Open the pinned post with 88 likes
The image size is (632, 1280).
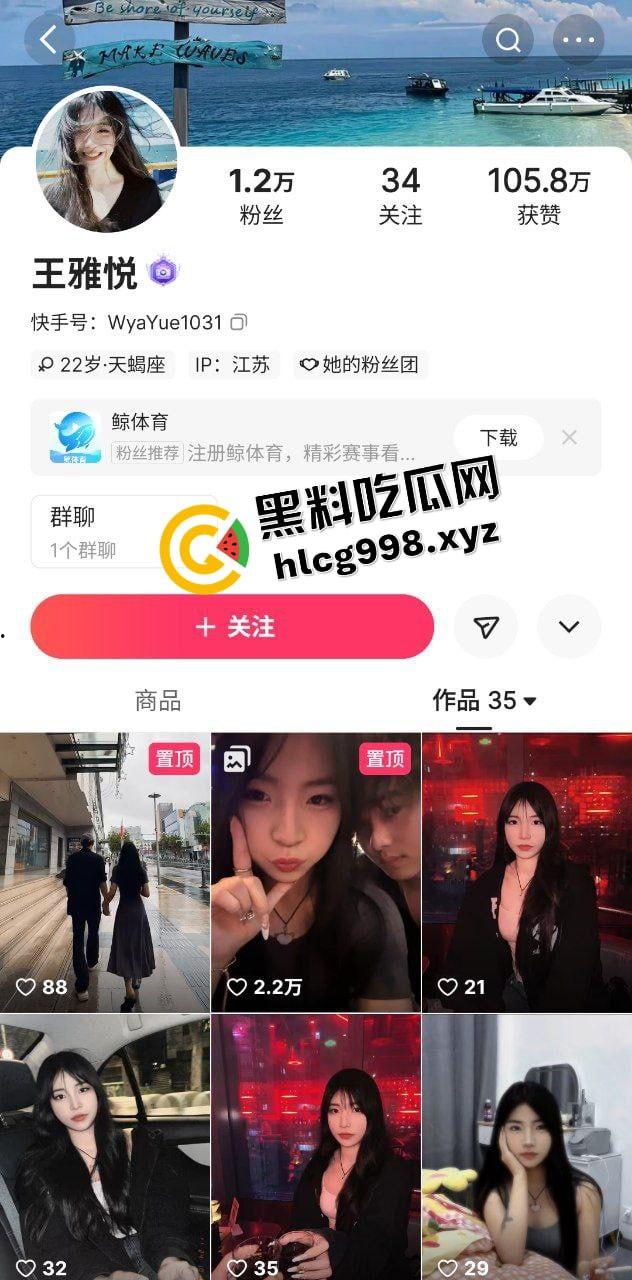pyautogui.click(x=105, y=872)
